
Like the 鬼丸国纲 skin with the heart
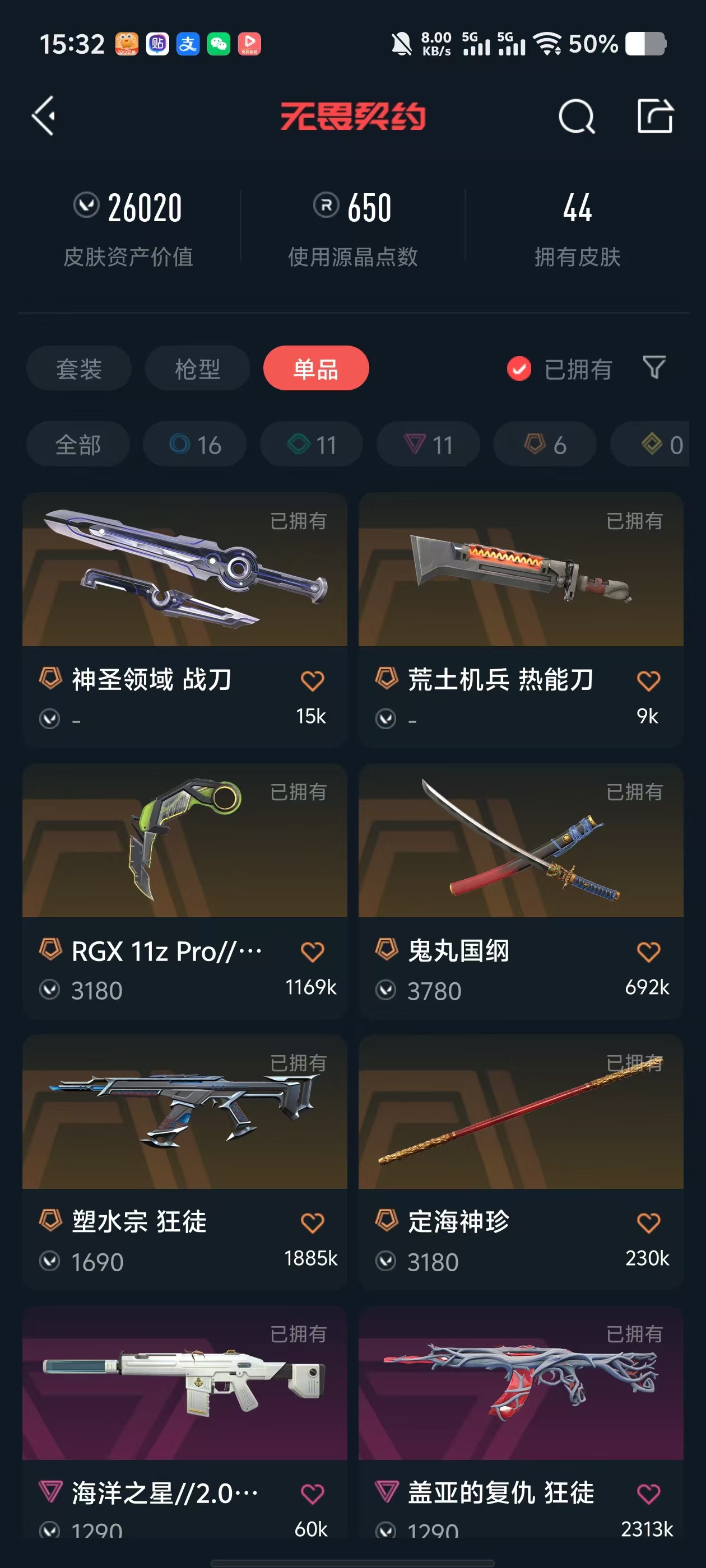click(648, 952)
